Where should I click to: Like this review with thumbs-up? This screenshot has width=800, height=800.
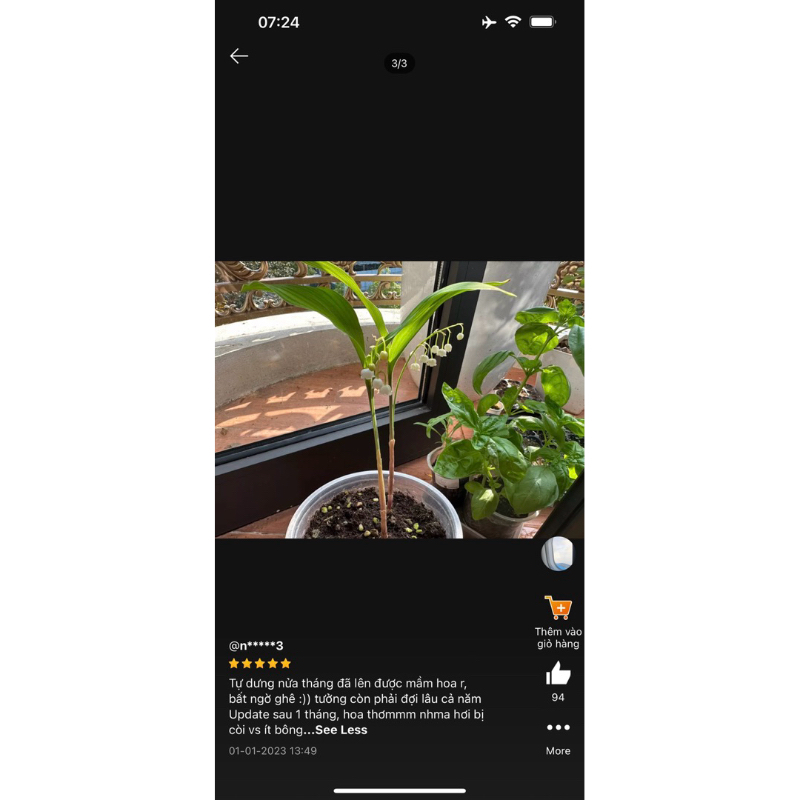click(x=558, y=673)
